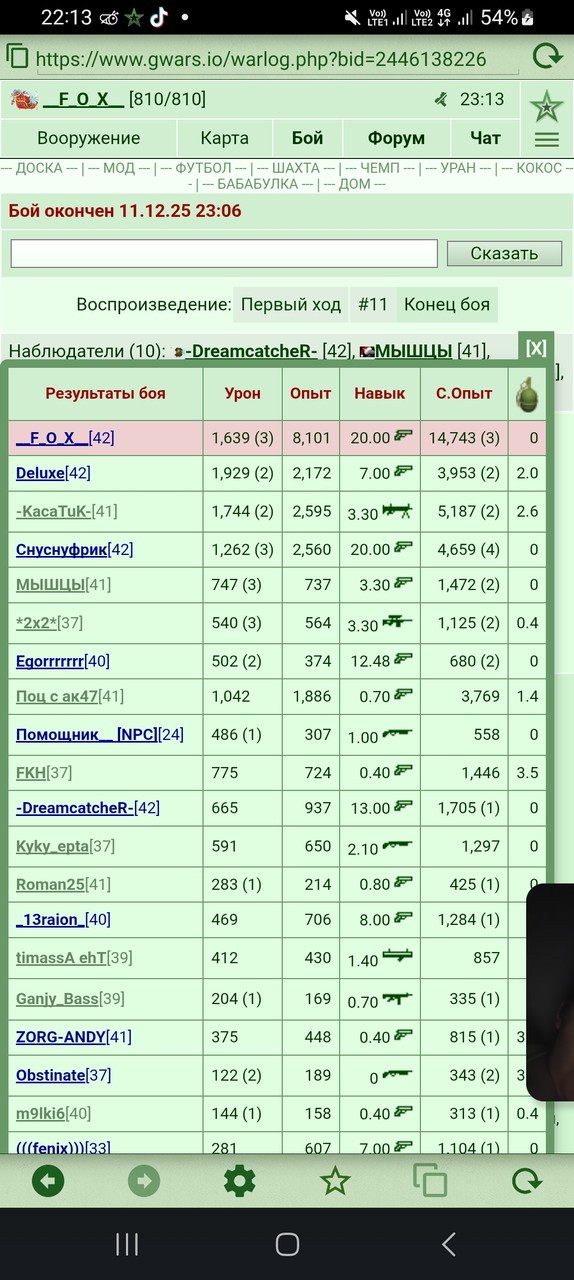Open the hamburger menu under the star

[546, 140]
